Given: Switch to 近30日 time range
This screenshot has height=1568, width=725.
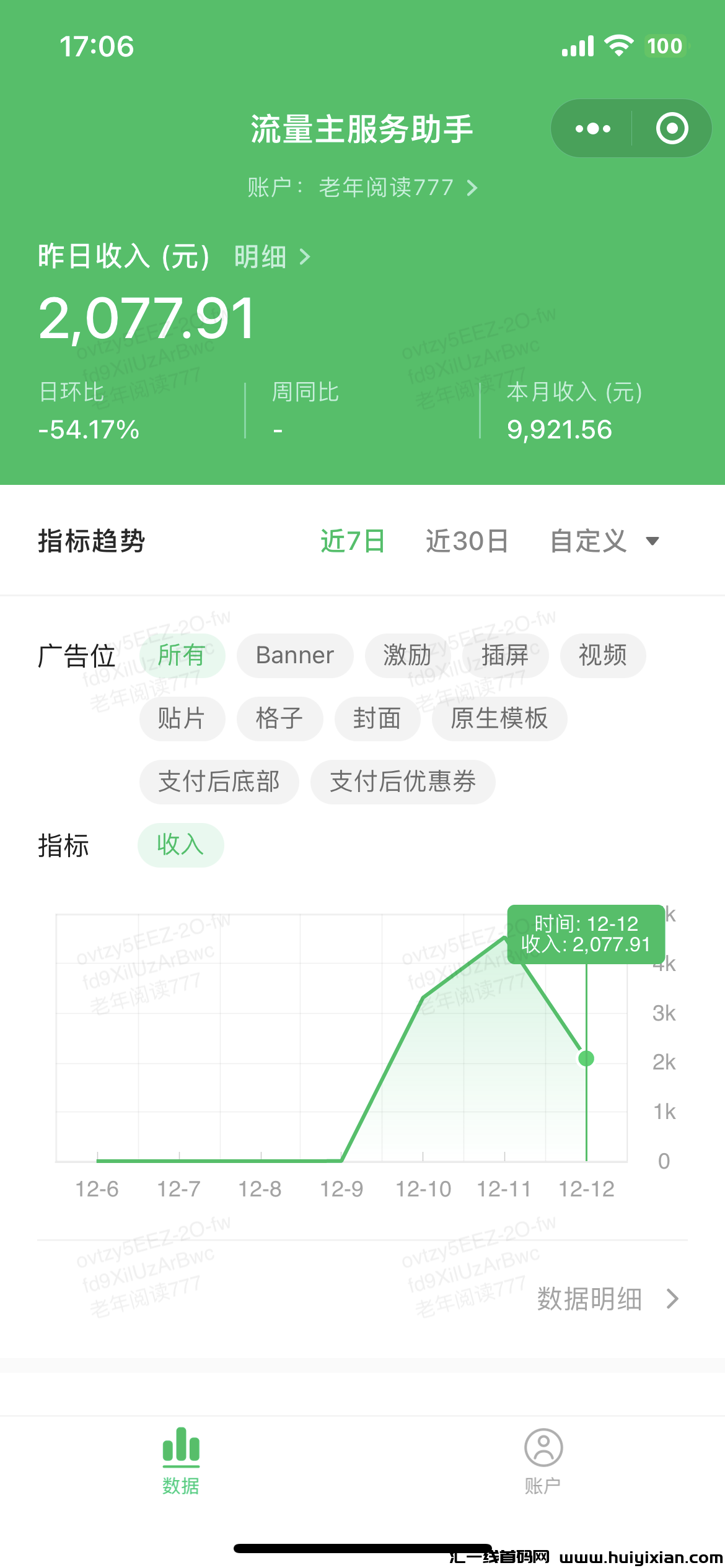Looking at the screenshot, I should (467, 541).
